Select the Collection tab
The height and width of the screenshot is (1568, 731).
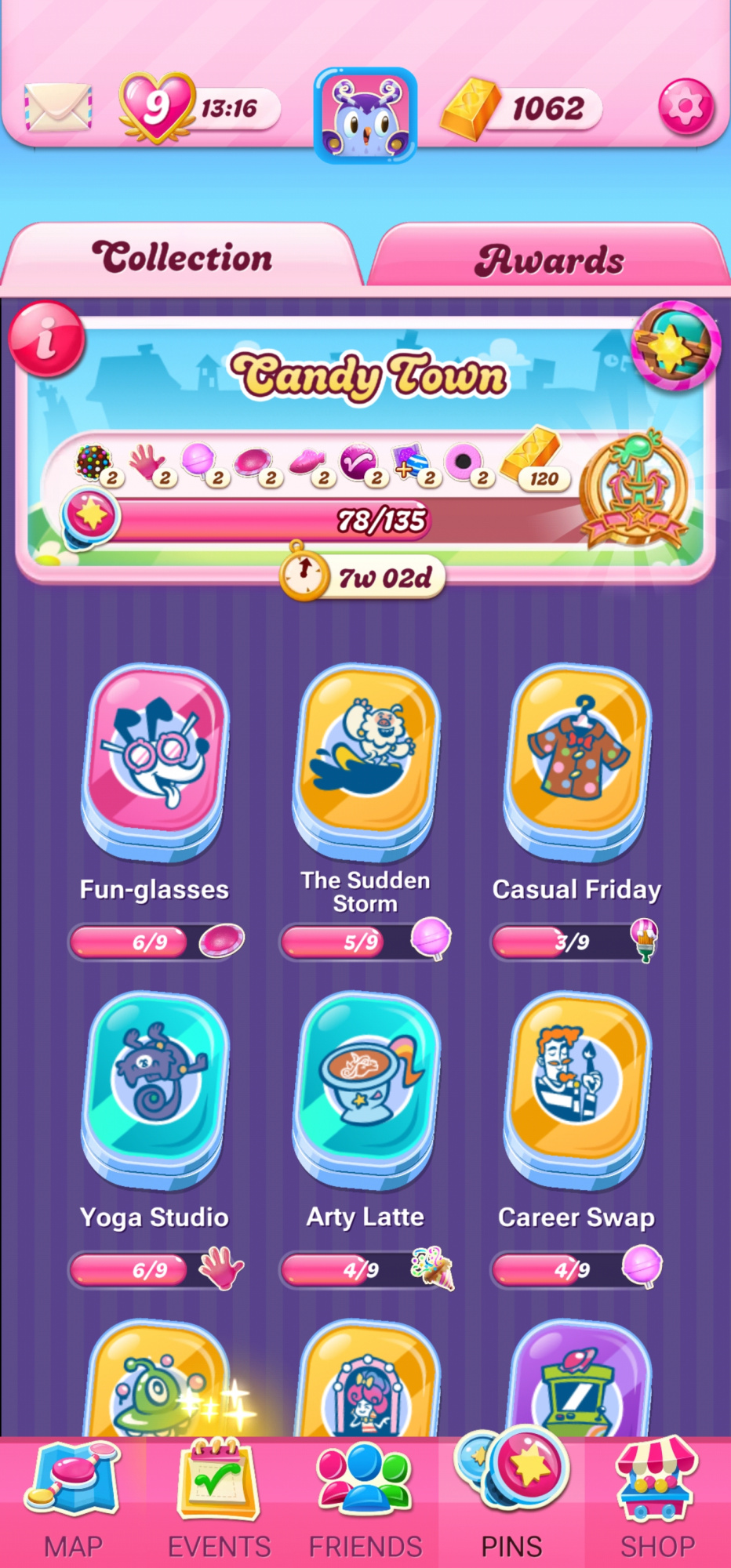pos(182,258)
